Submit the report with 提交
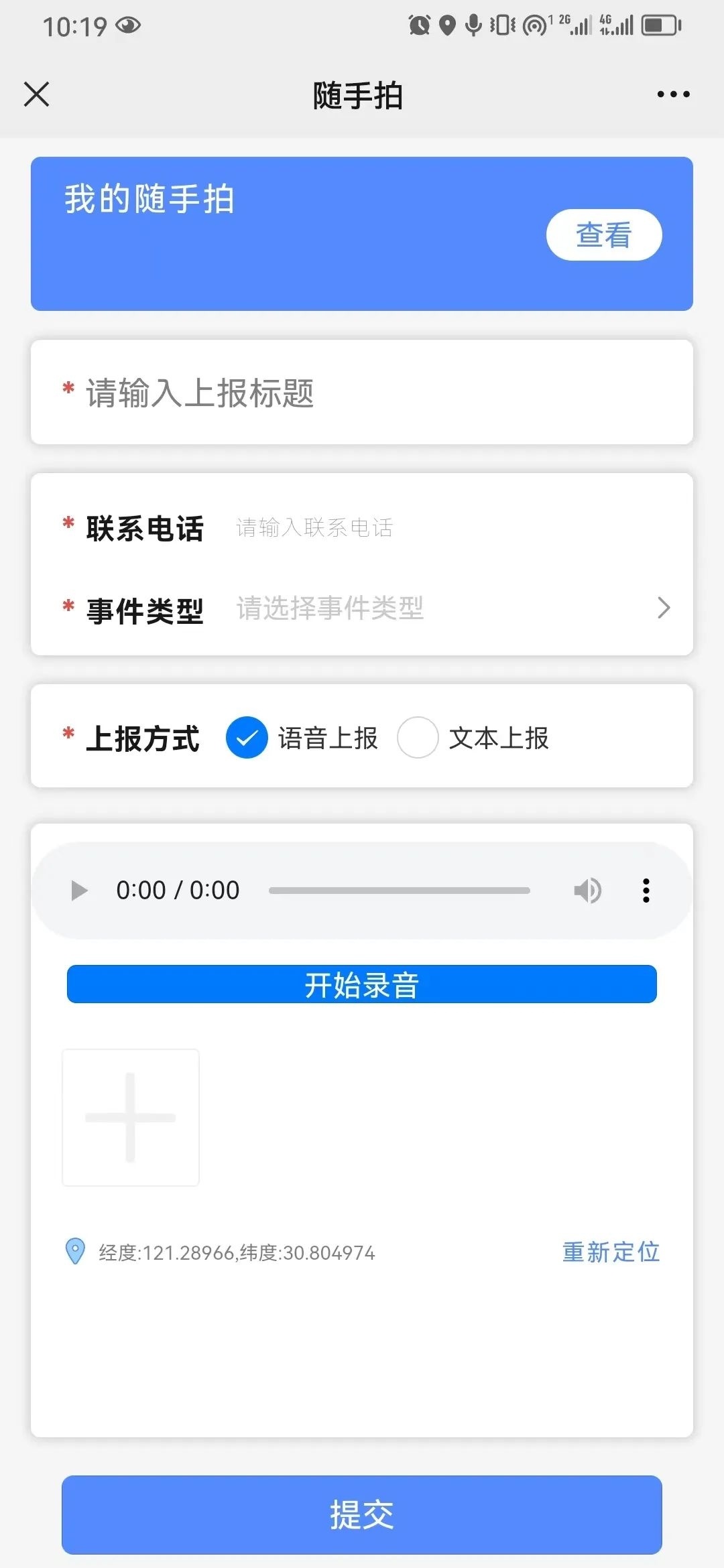 [362, 1514]
